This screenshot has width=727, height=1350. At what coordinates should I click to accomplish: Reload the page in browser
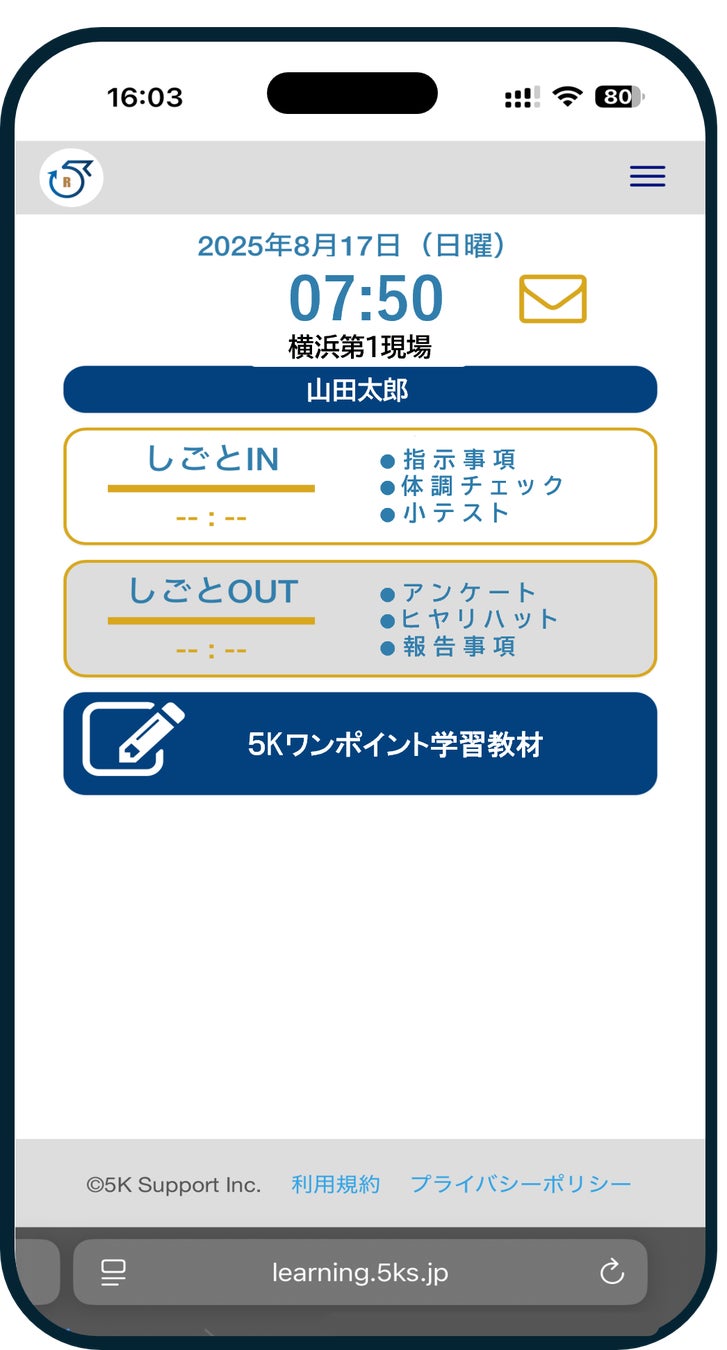[611, 1272]
